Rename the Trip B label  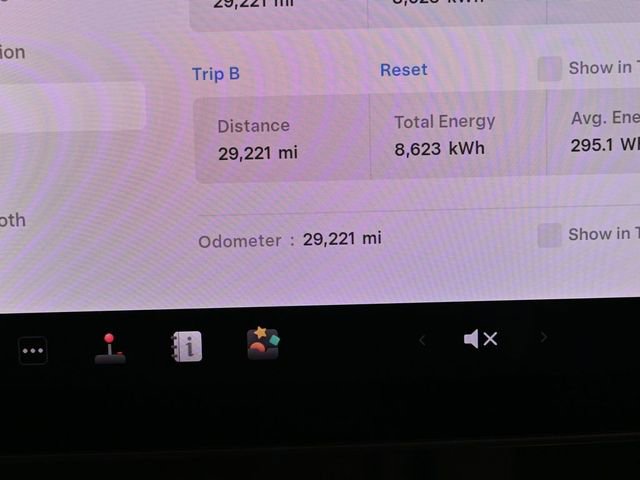(x=216, y=74)
